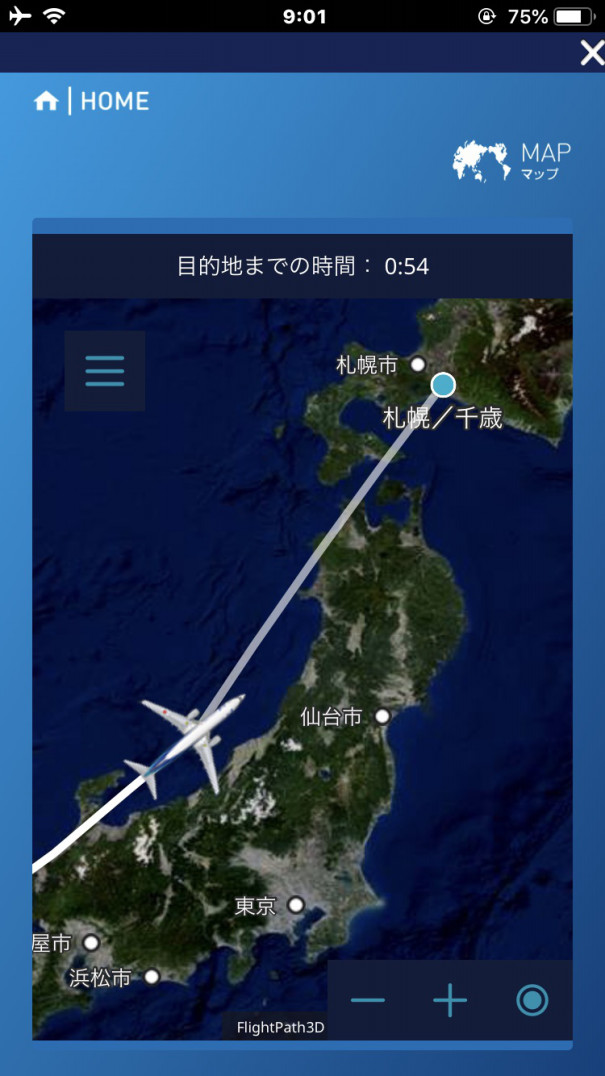Viewport: 605px width, 1076px height.
Task: Open the MAP section
Action: 512,161
